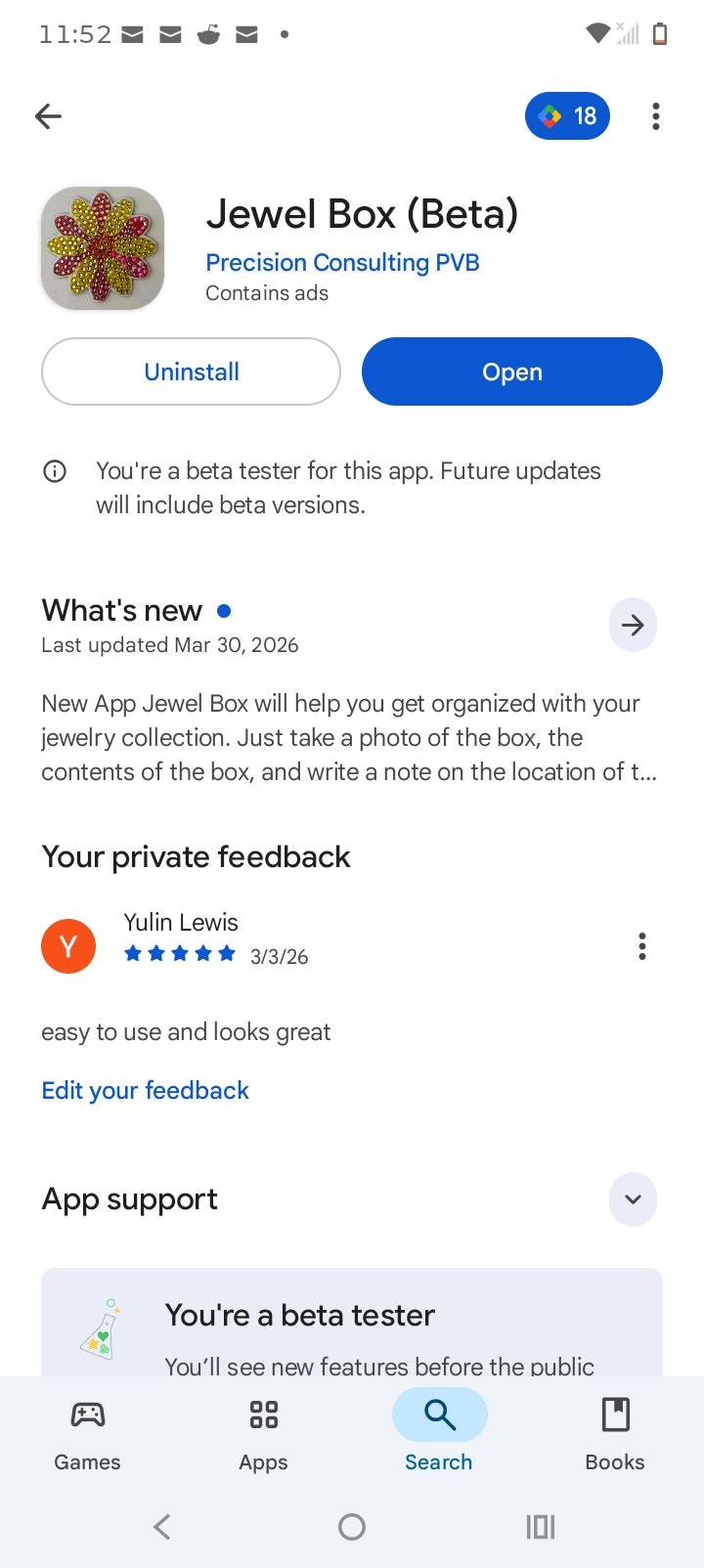704x1568 pixels.
Task: Open the Play Points badge showing 18
Action: click(567, 115)
